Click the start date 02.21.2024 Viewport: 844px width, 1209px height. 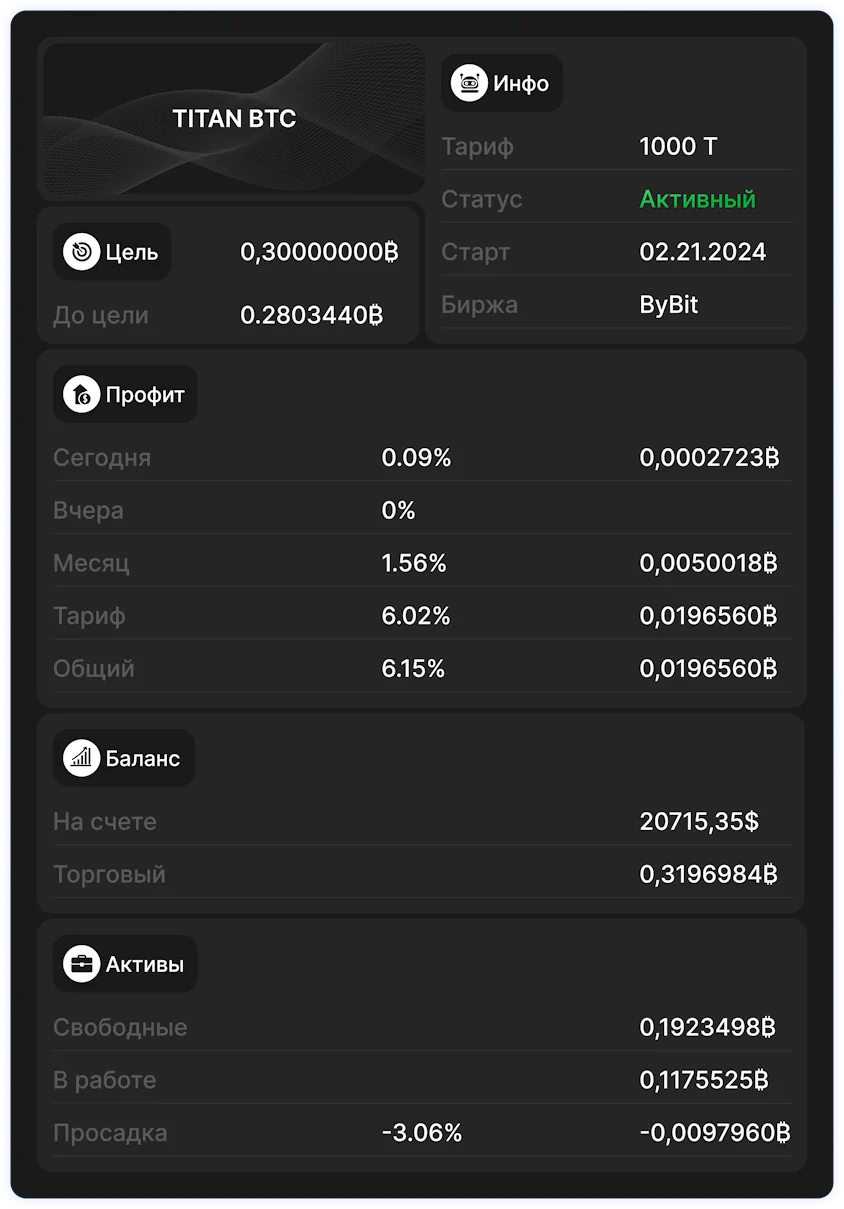coord(704,251)
